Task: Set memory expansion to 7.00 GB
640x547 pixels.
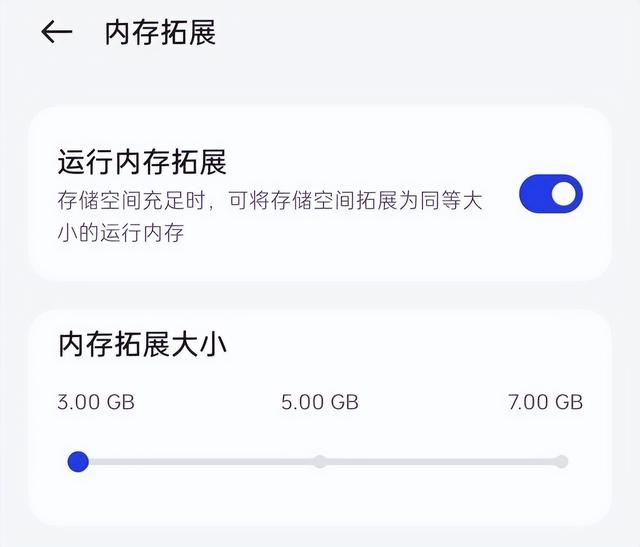Action: pos(561,461)
